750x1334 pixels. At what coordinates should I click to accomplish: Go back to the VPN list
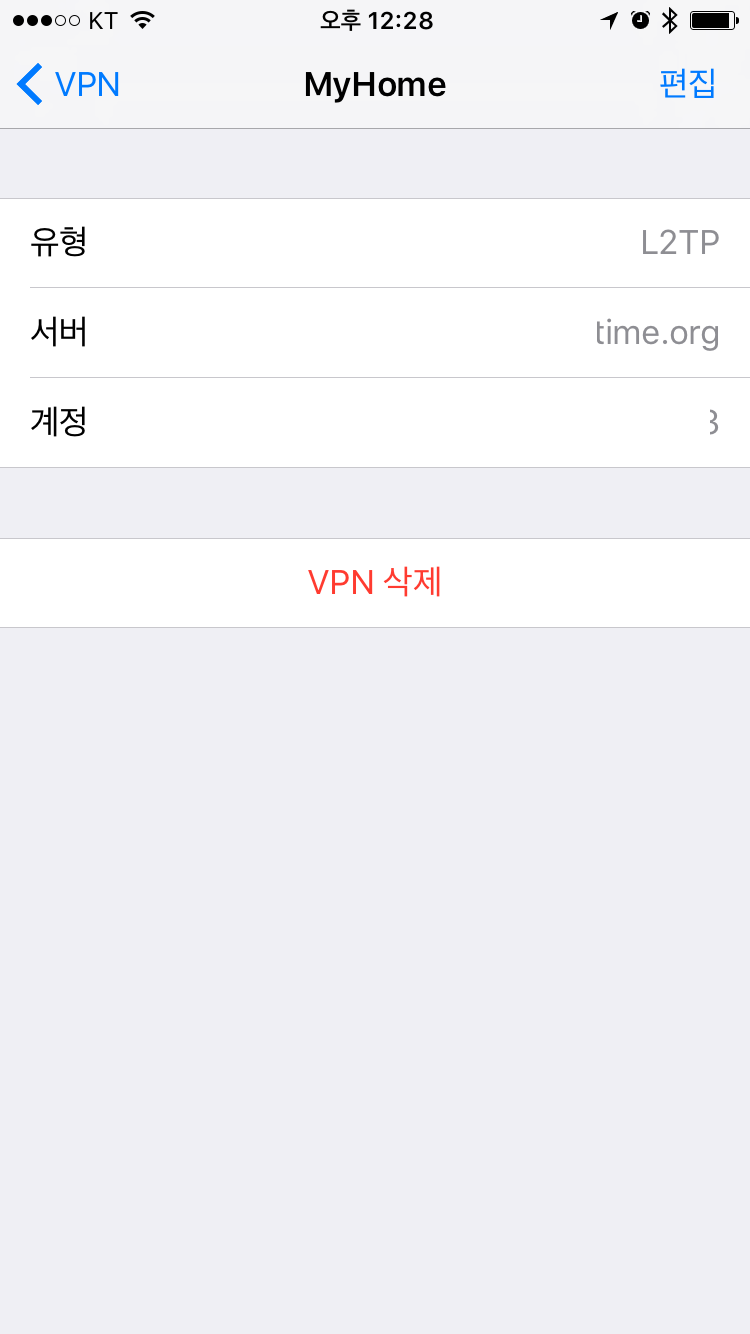[x=68, y=84]
